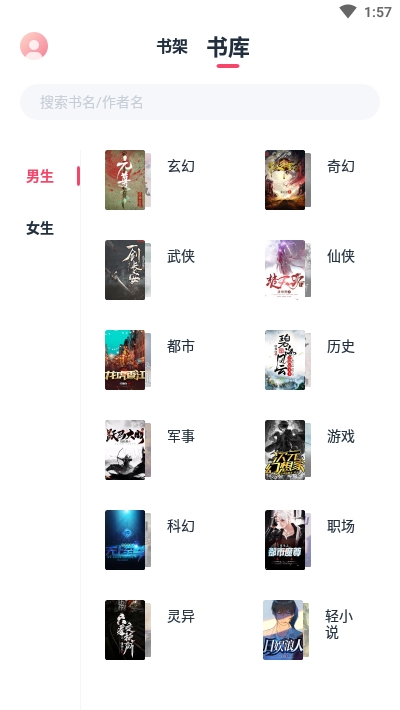Viewport: 400px width, 710px height.
Task: View the 历史 genre books
Action: coord(341,346)
